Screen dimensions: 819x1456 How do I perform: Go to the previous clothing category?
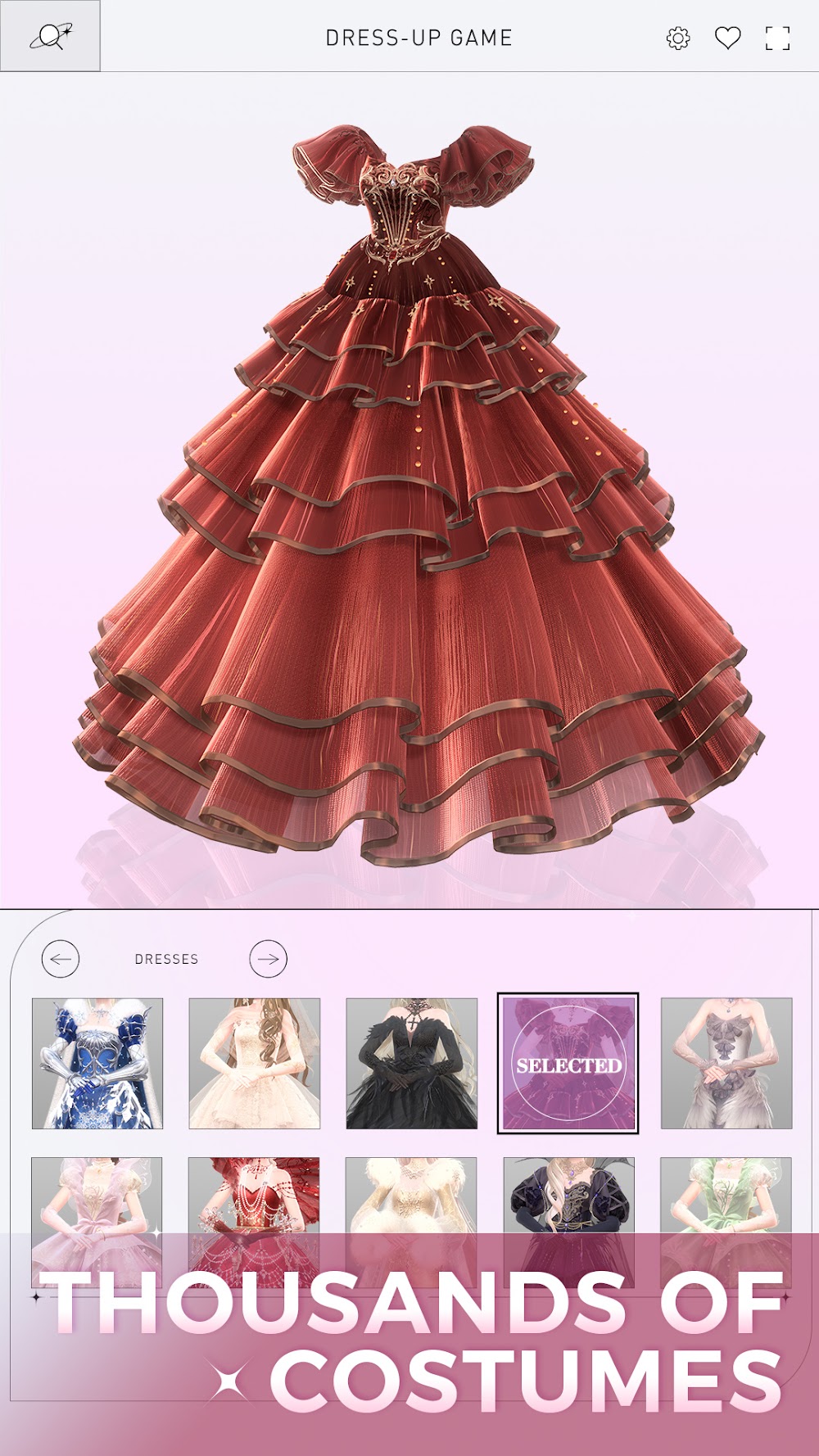61,959
